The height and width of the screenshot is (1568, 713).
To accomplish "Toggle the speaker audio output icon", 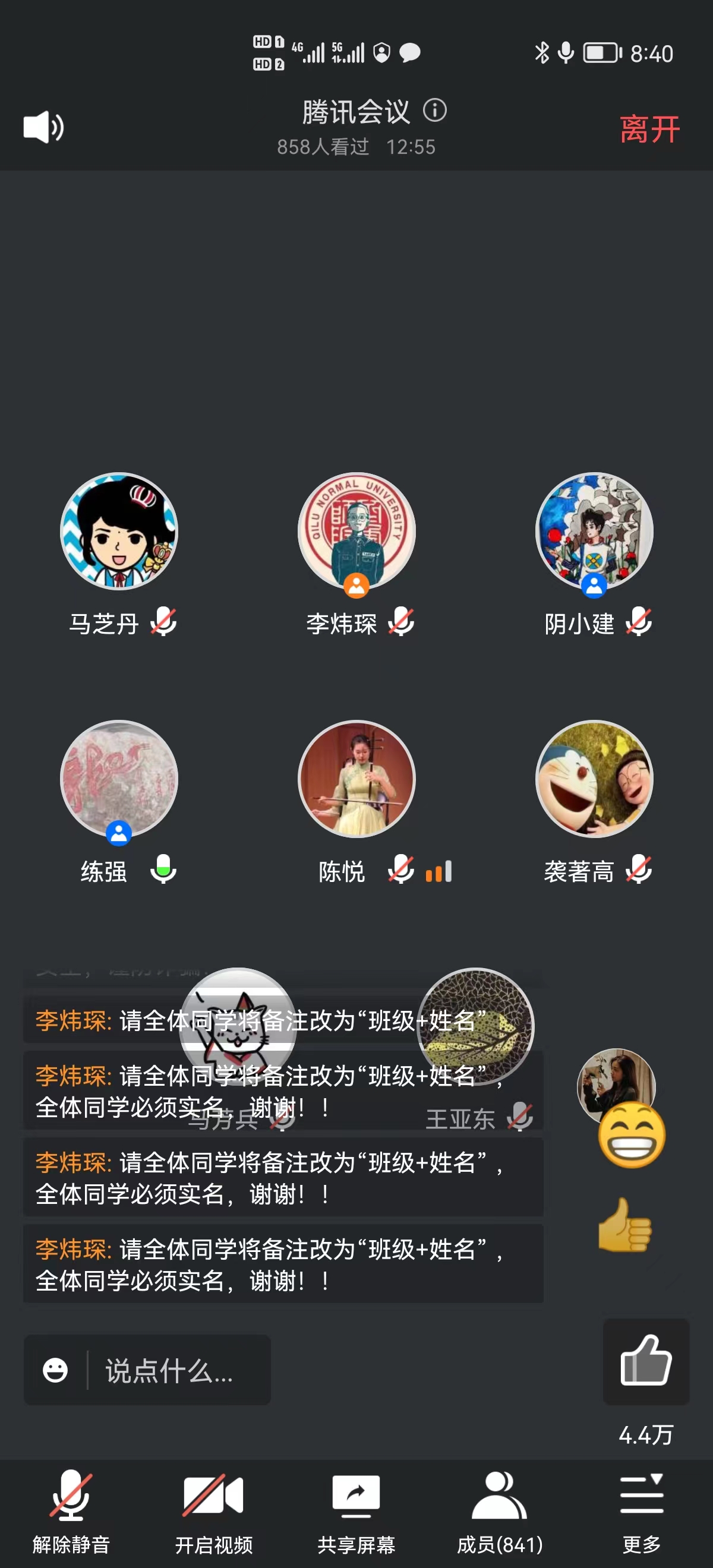I will [43, 128].
